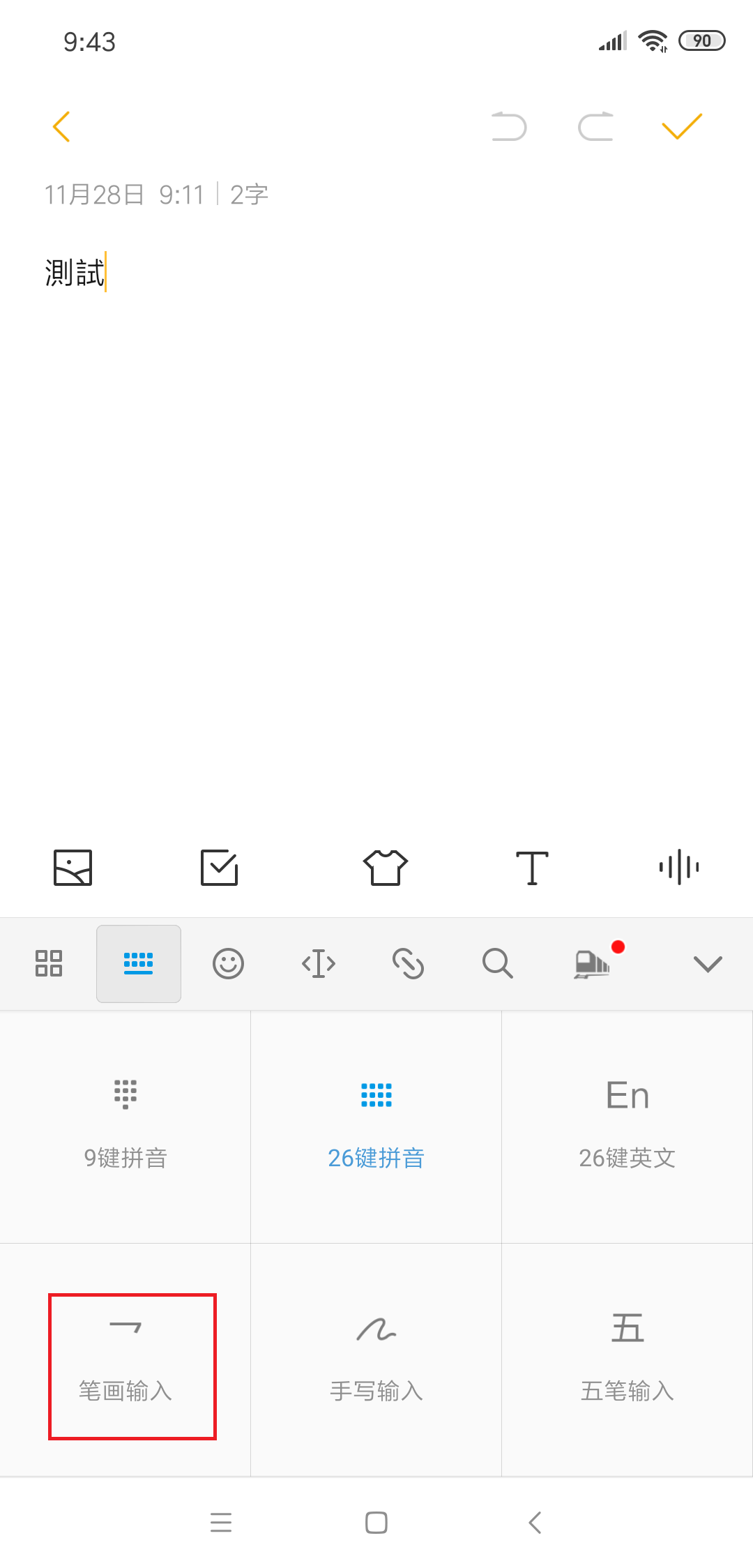The height and width of the screenshot is (1568, 753).
Task: Add a checklist item
Action: [x=220, y=868]
